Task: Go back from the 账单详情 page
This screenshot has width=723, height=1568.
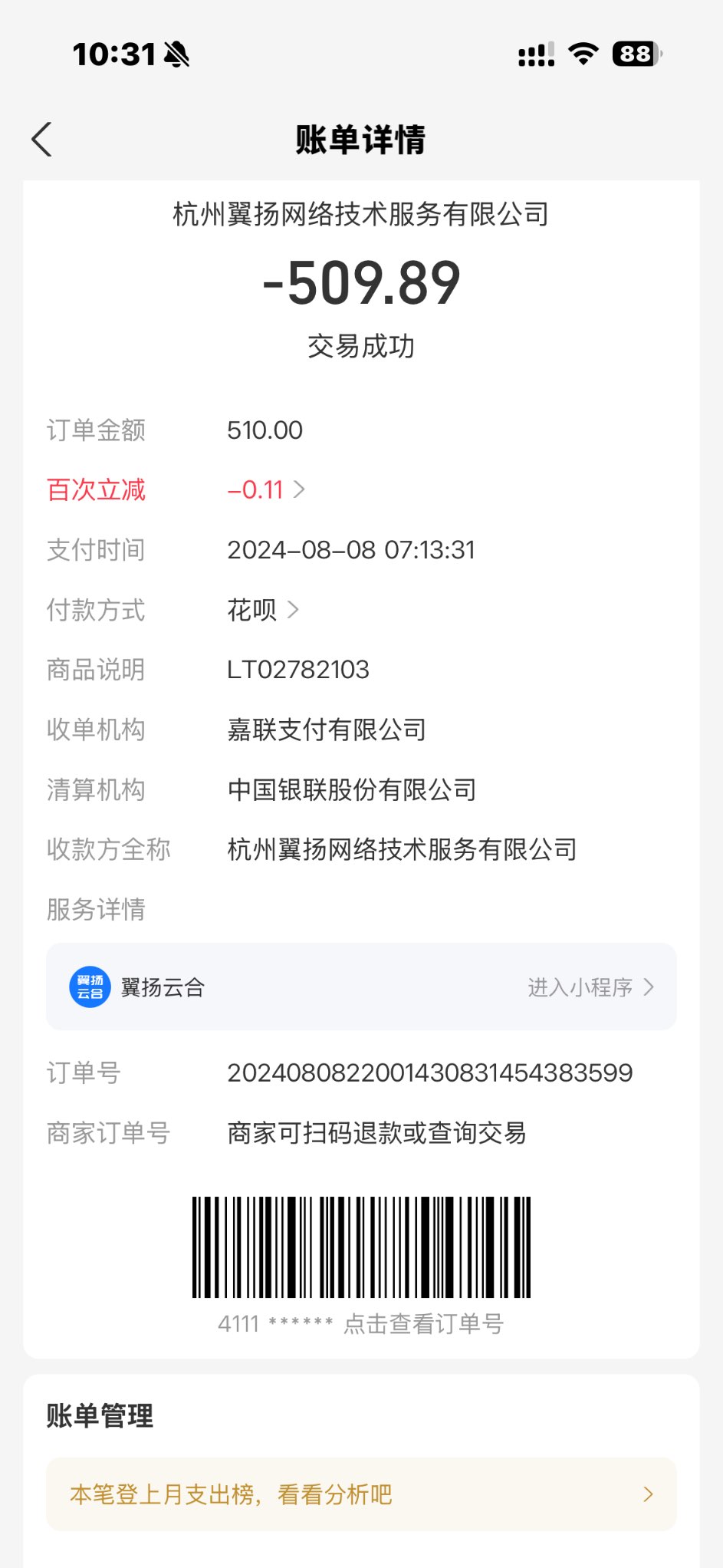Action: point(42,140)
